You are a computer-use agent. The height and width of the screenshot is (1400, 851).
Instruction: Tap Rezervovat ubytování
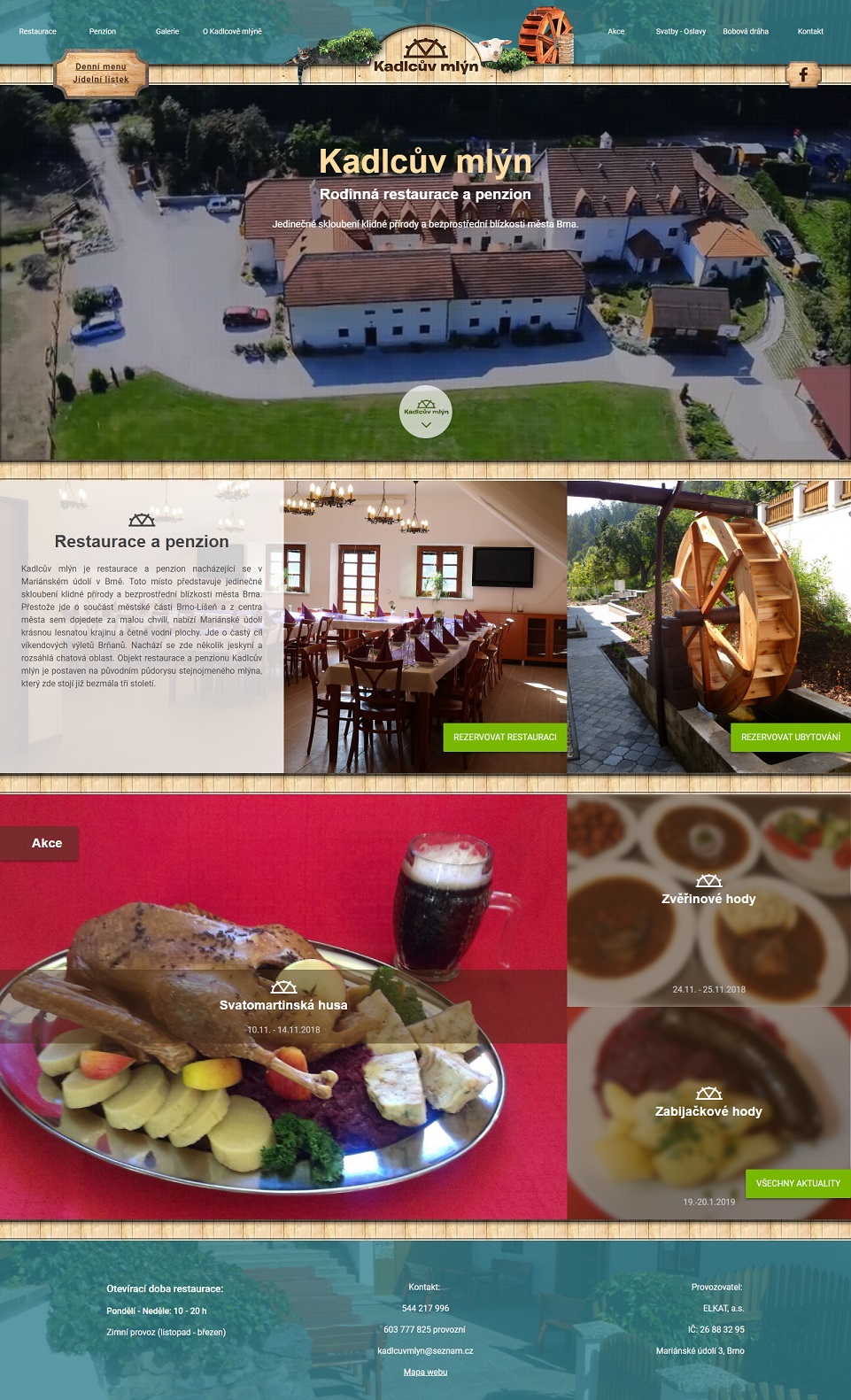click(x=791, y=737)
